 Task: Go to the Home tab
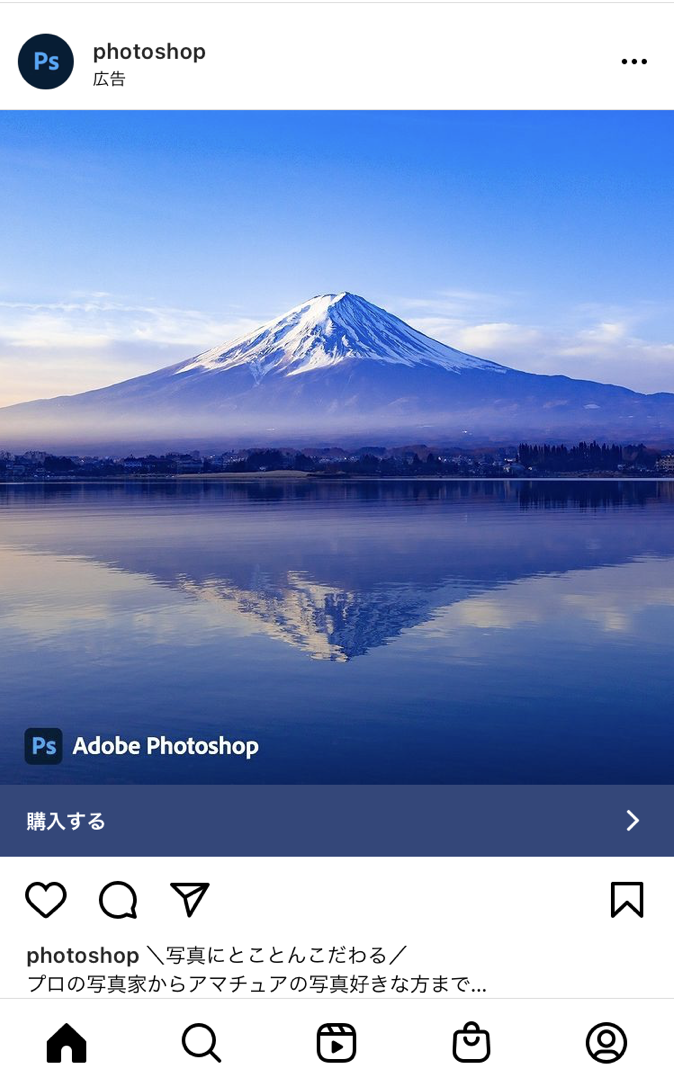point(67,1043)
